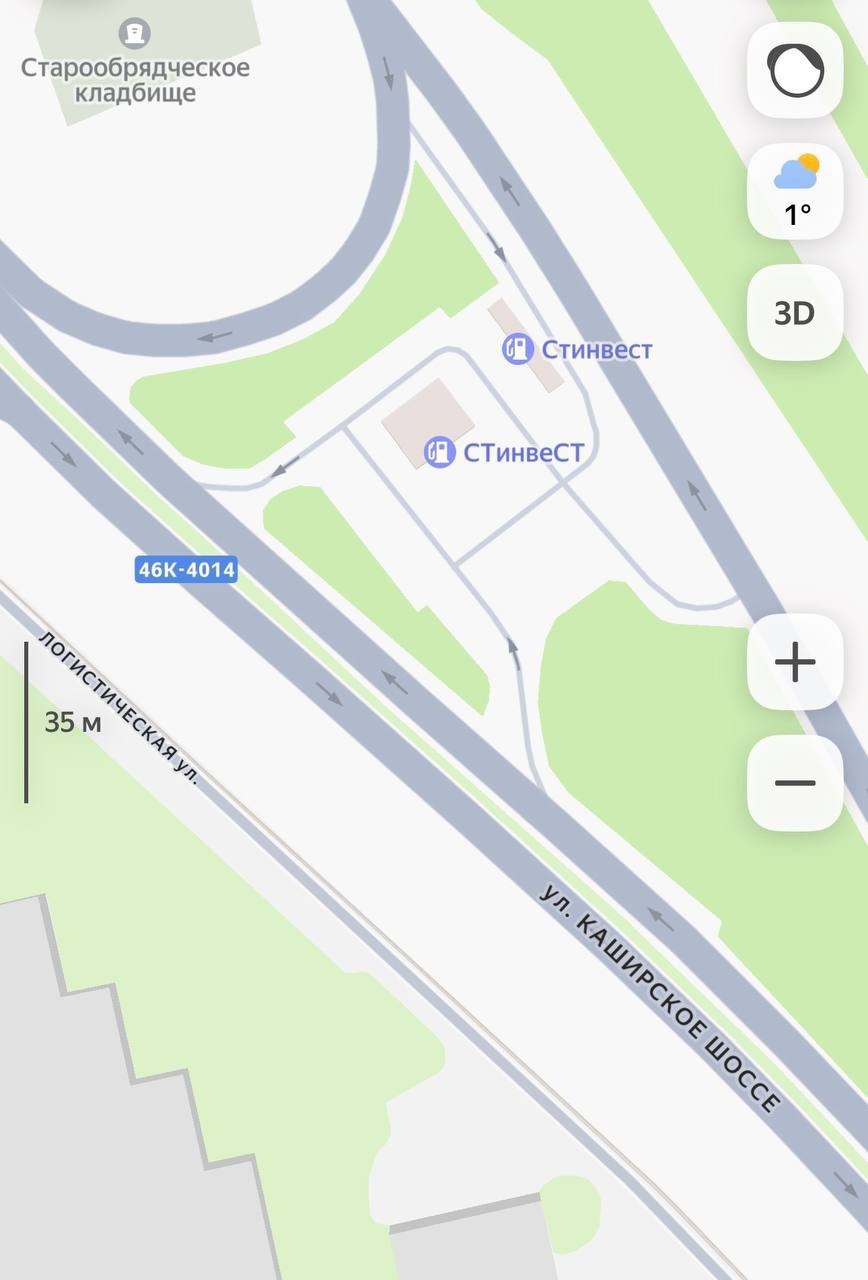868x1280 pixels.
Task: Zoom out with the minus button
Action: [x=795, y=783]
